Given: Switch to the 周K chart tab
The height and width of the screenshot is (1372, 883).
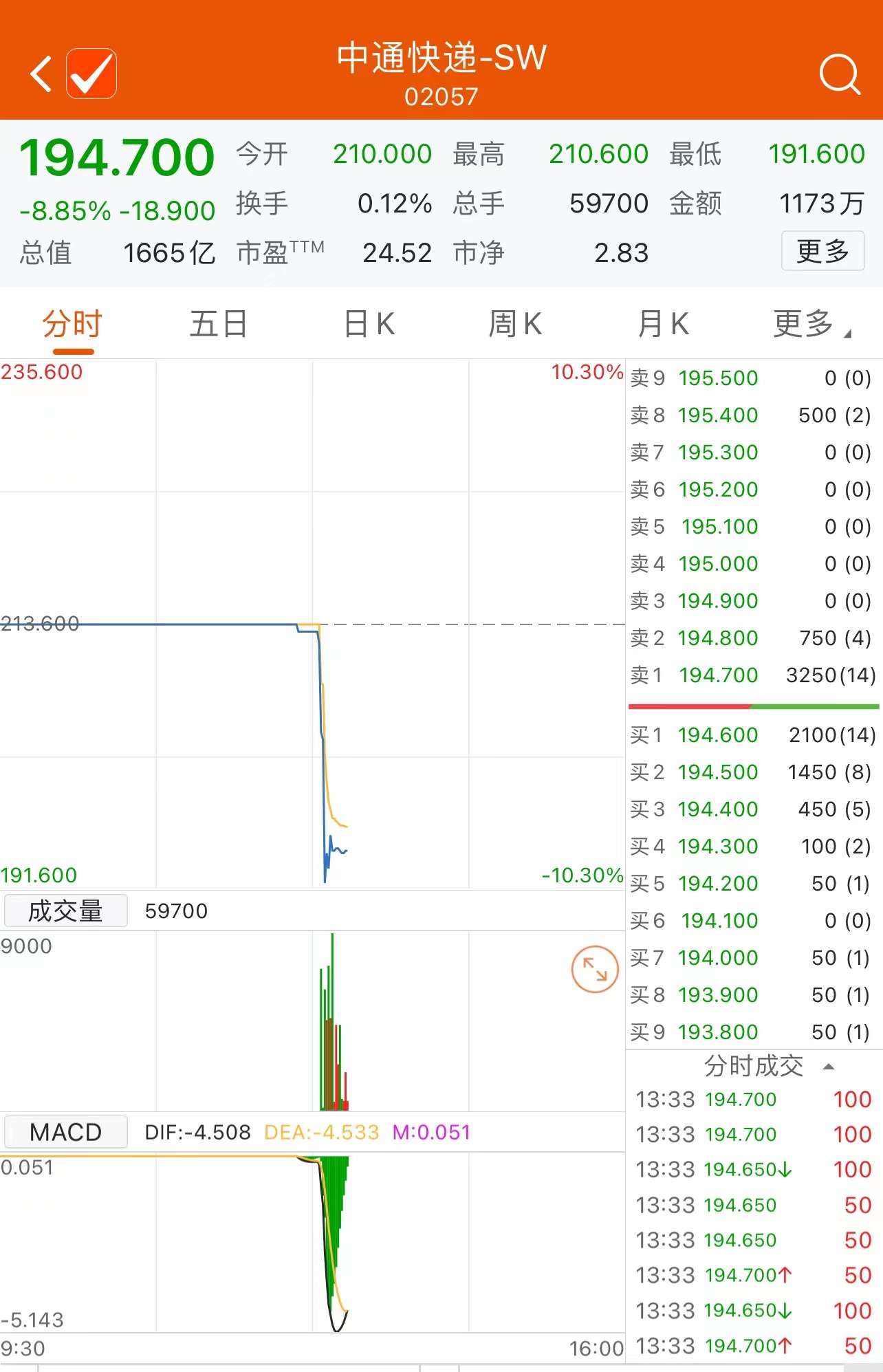Looking at the screenshot, I should (515, 324).
